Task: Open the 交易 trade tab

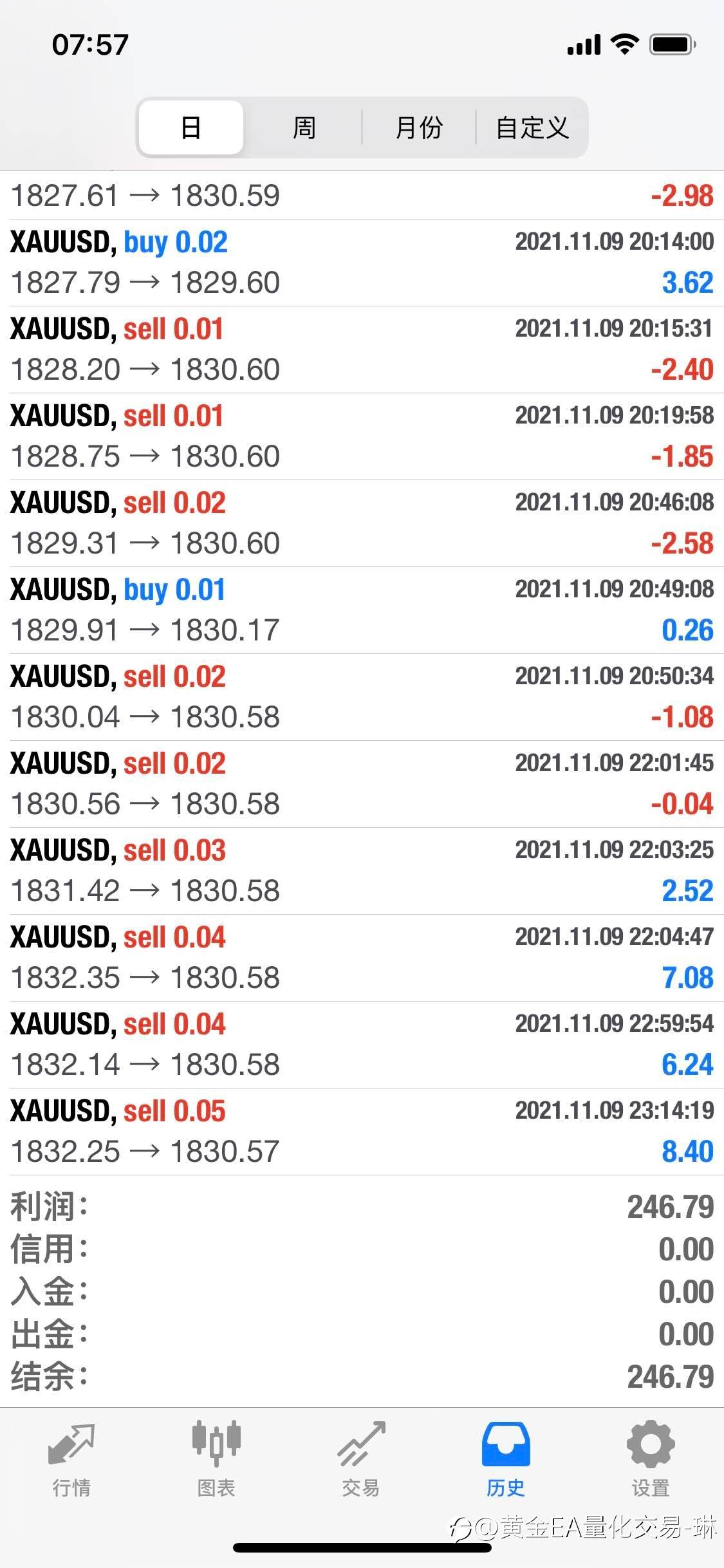Action: [x=361, y=1459]
